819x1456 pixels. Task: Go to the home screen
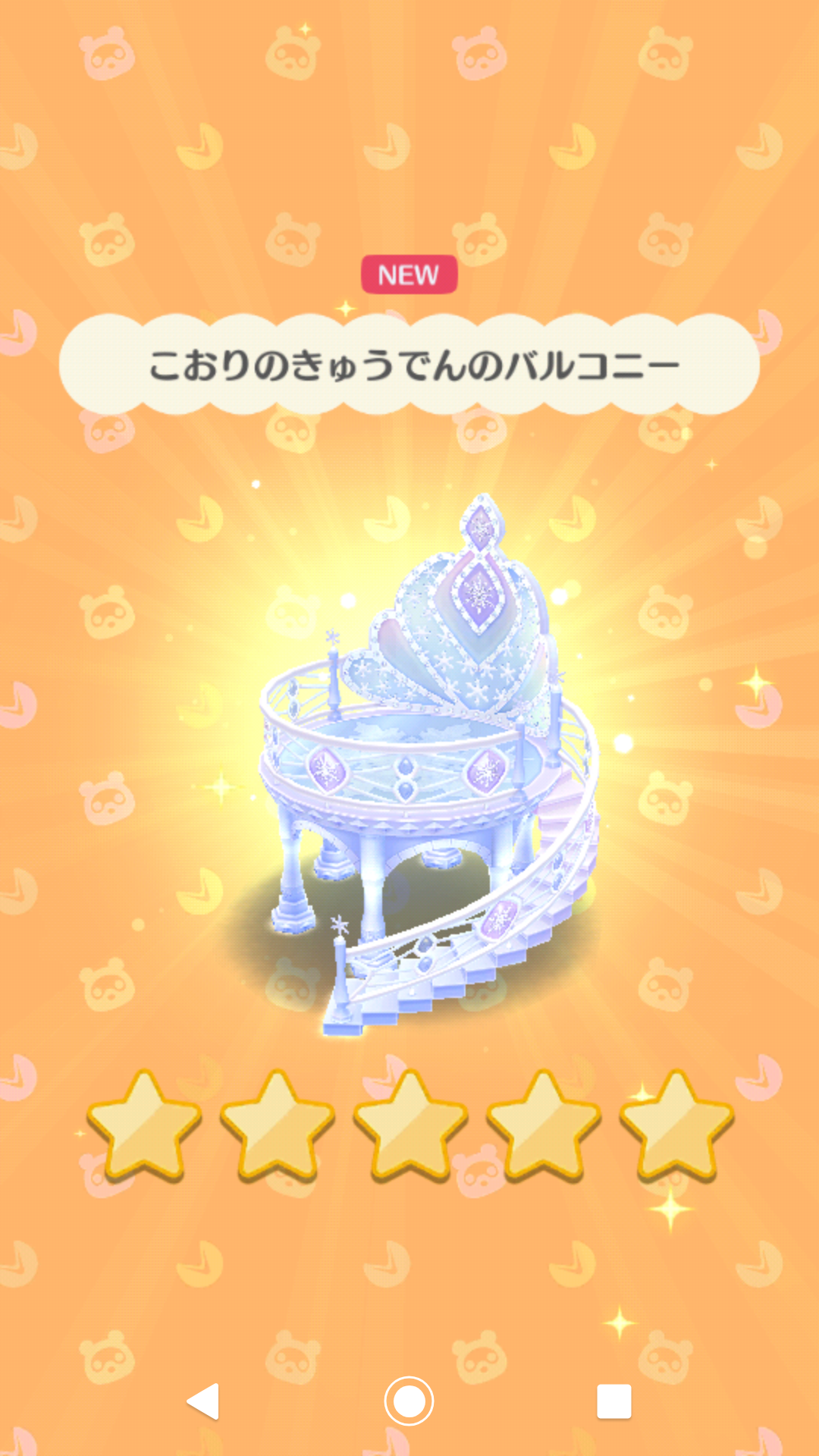pos(409,1401)
